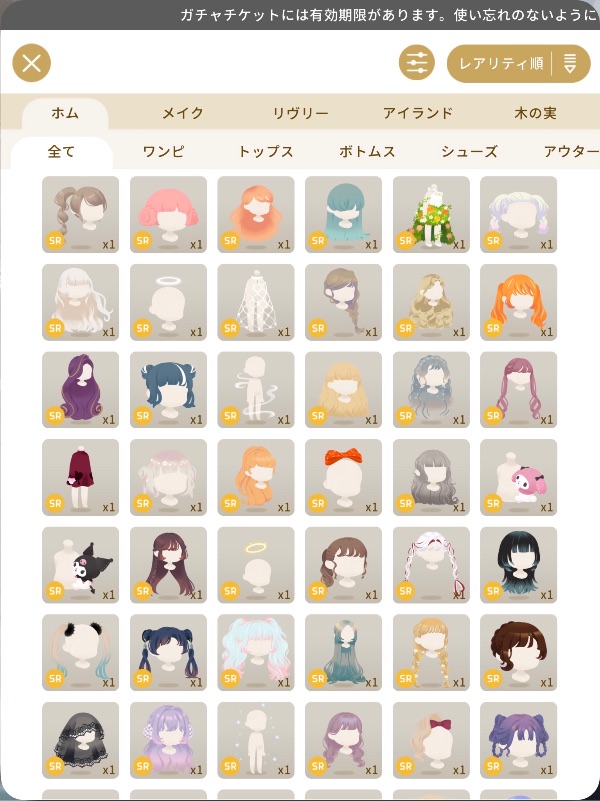Show the シューズ category
Image resolution: width=600 pixels, height=801 pixels.
(469, 152)
